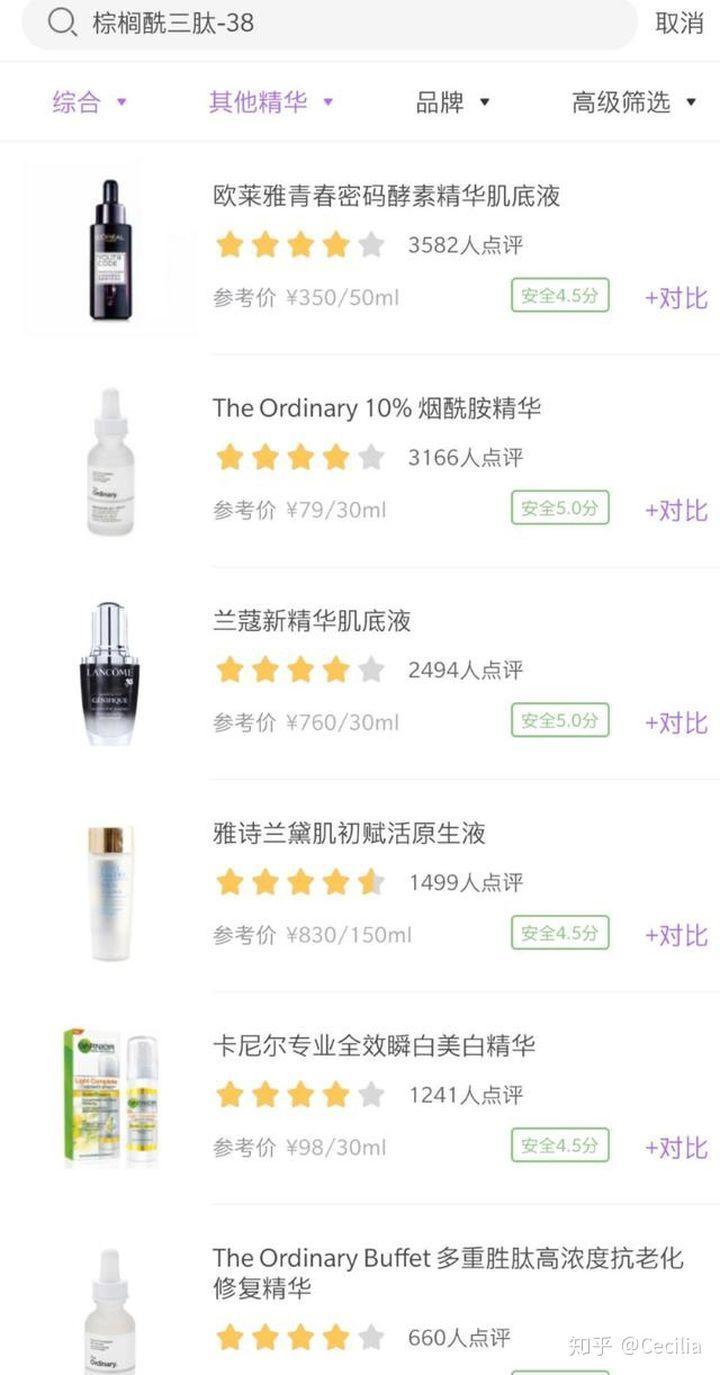Select the 兰蔻新精华肌底液 product photo
This screenshot has width=720, height=1375.
[x=110, y=672]
